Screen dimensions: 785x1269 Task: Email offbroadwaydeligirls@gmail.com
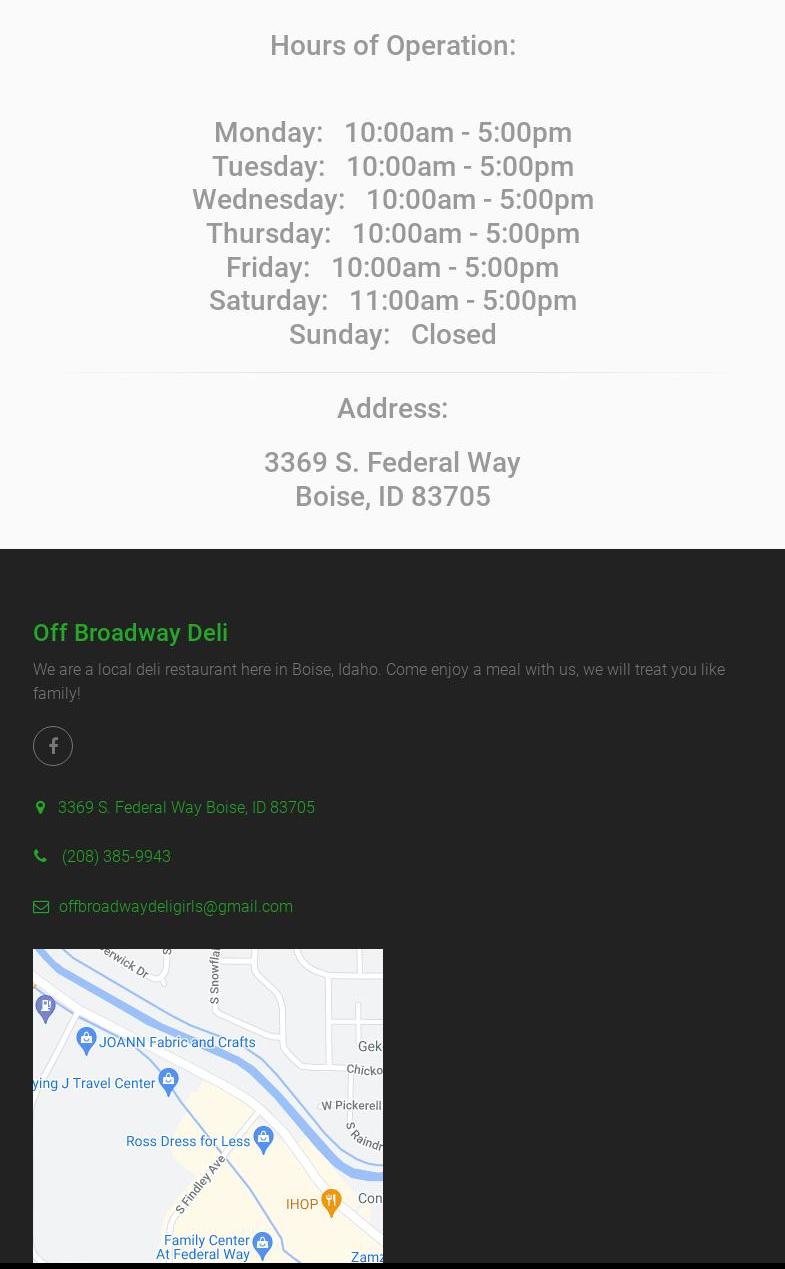point(175,907)
